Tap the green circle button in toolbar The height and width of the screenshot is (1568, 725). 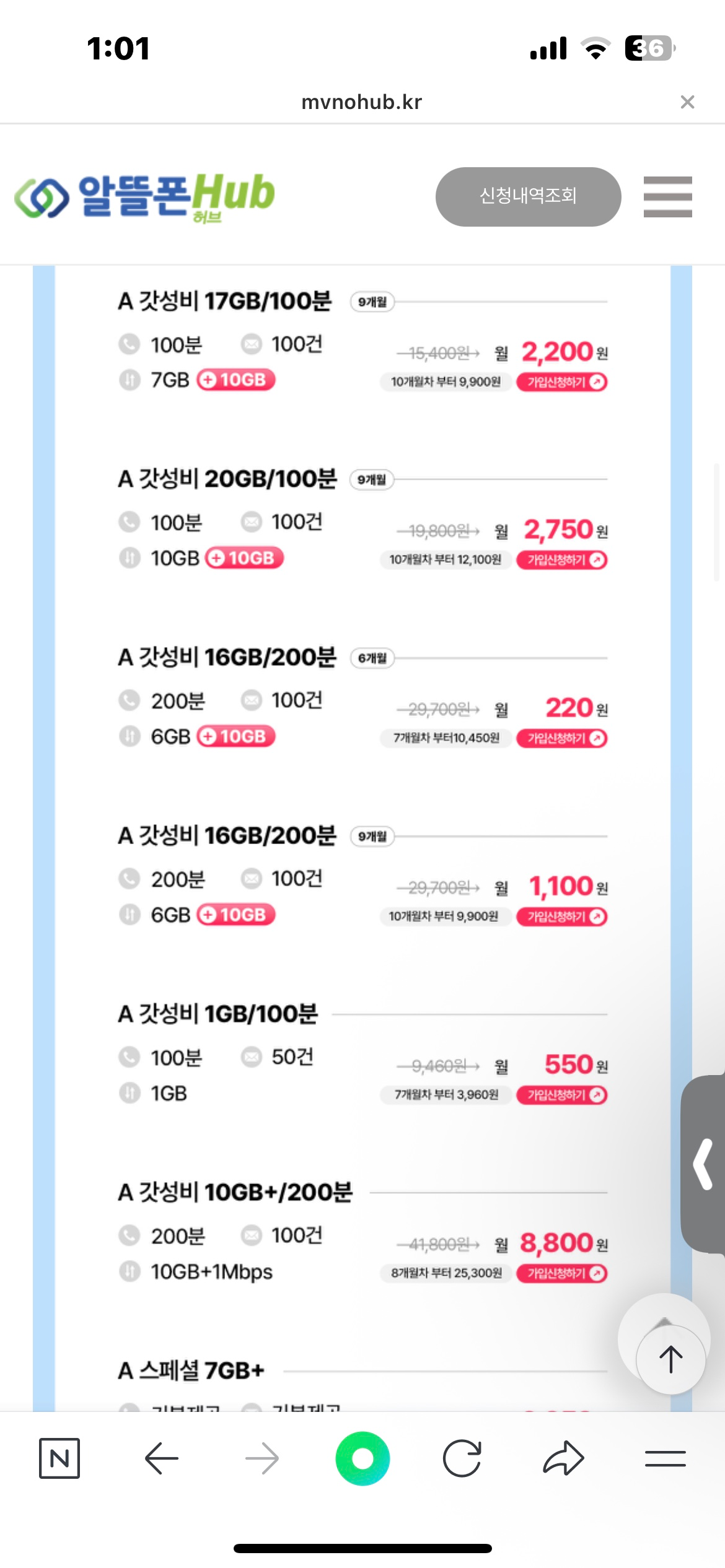point(362,1459)
